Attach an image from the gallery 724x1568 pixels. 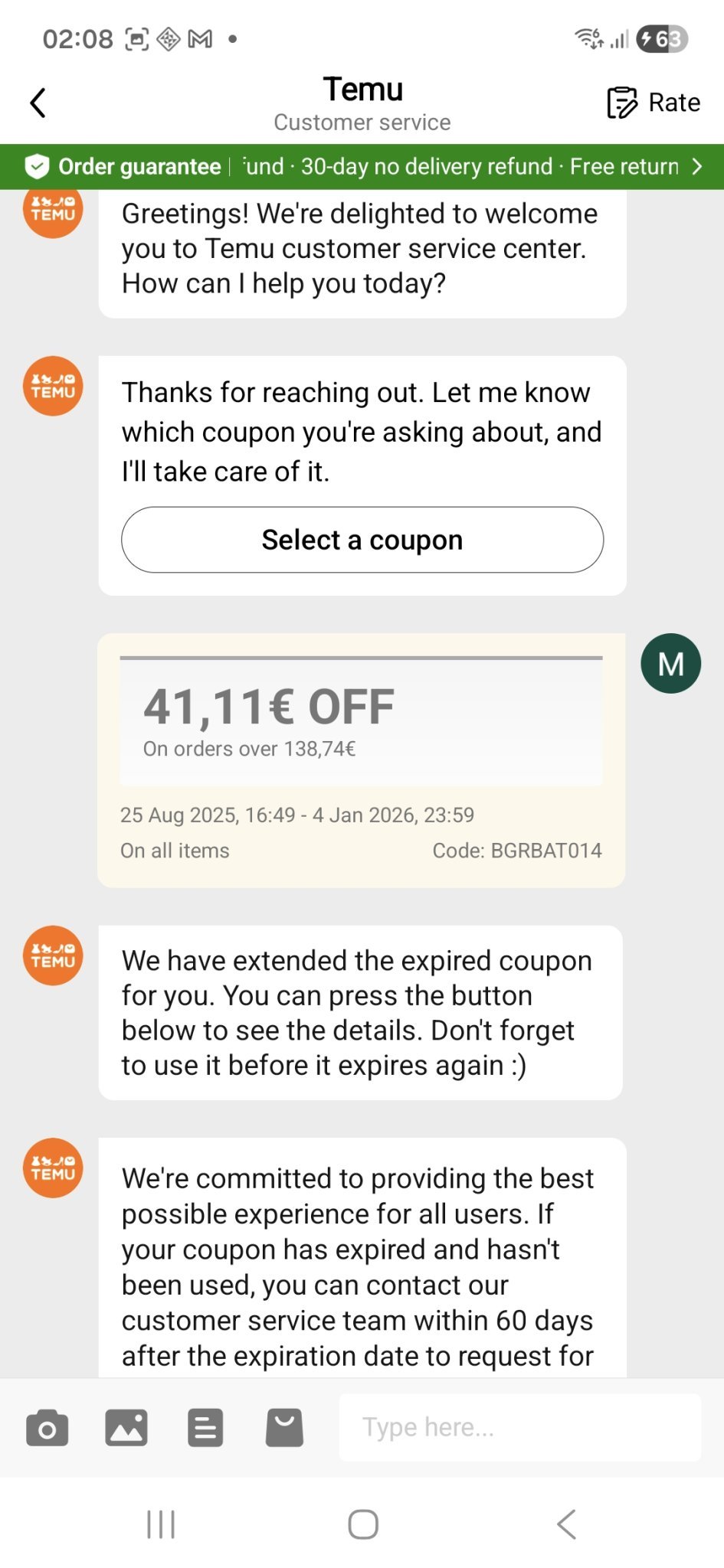126,1428
